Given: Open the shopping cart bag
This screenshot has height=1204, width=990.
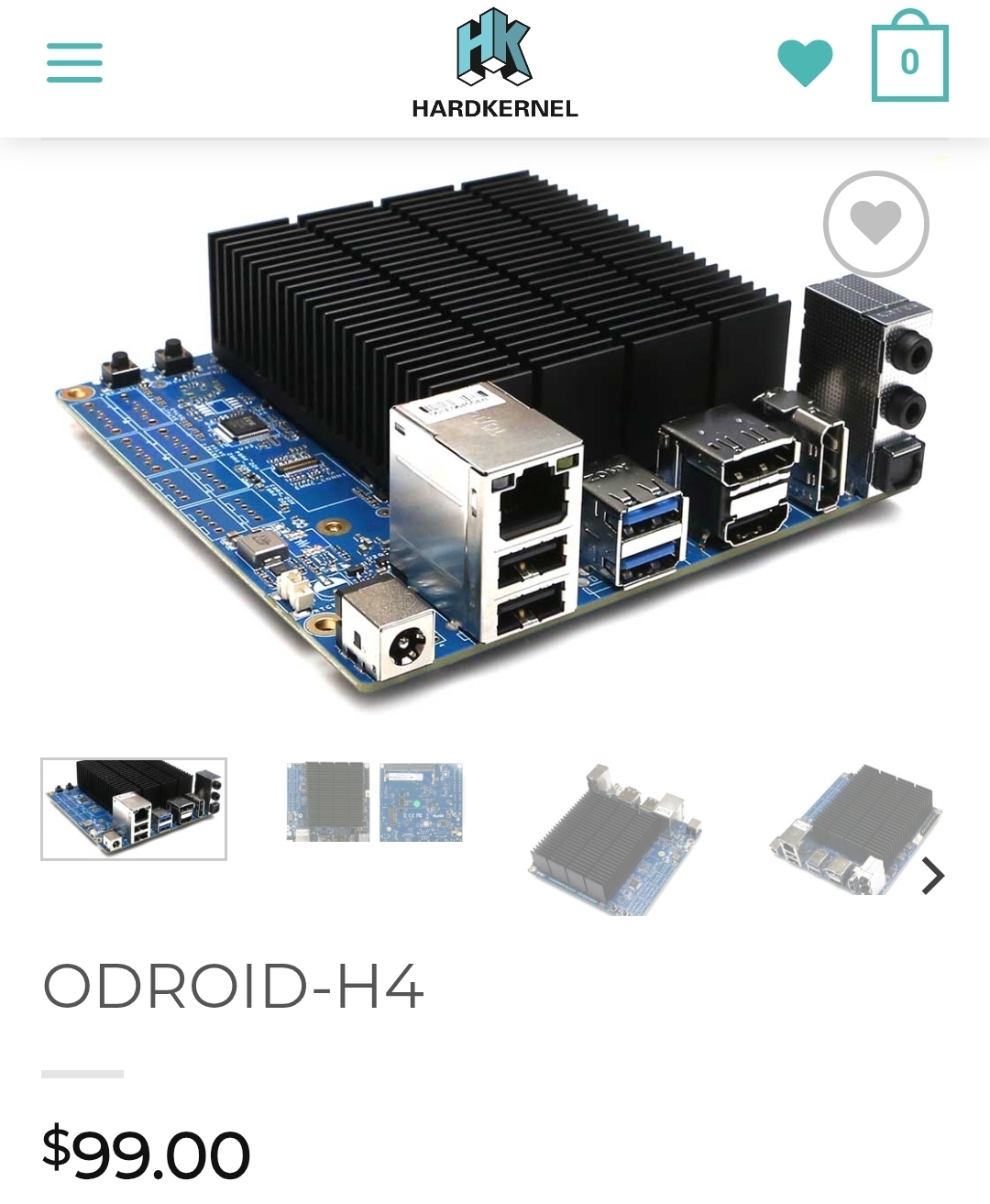Looking at the screenshot, I should point(909,59).
